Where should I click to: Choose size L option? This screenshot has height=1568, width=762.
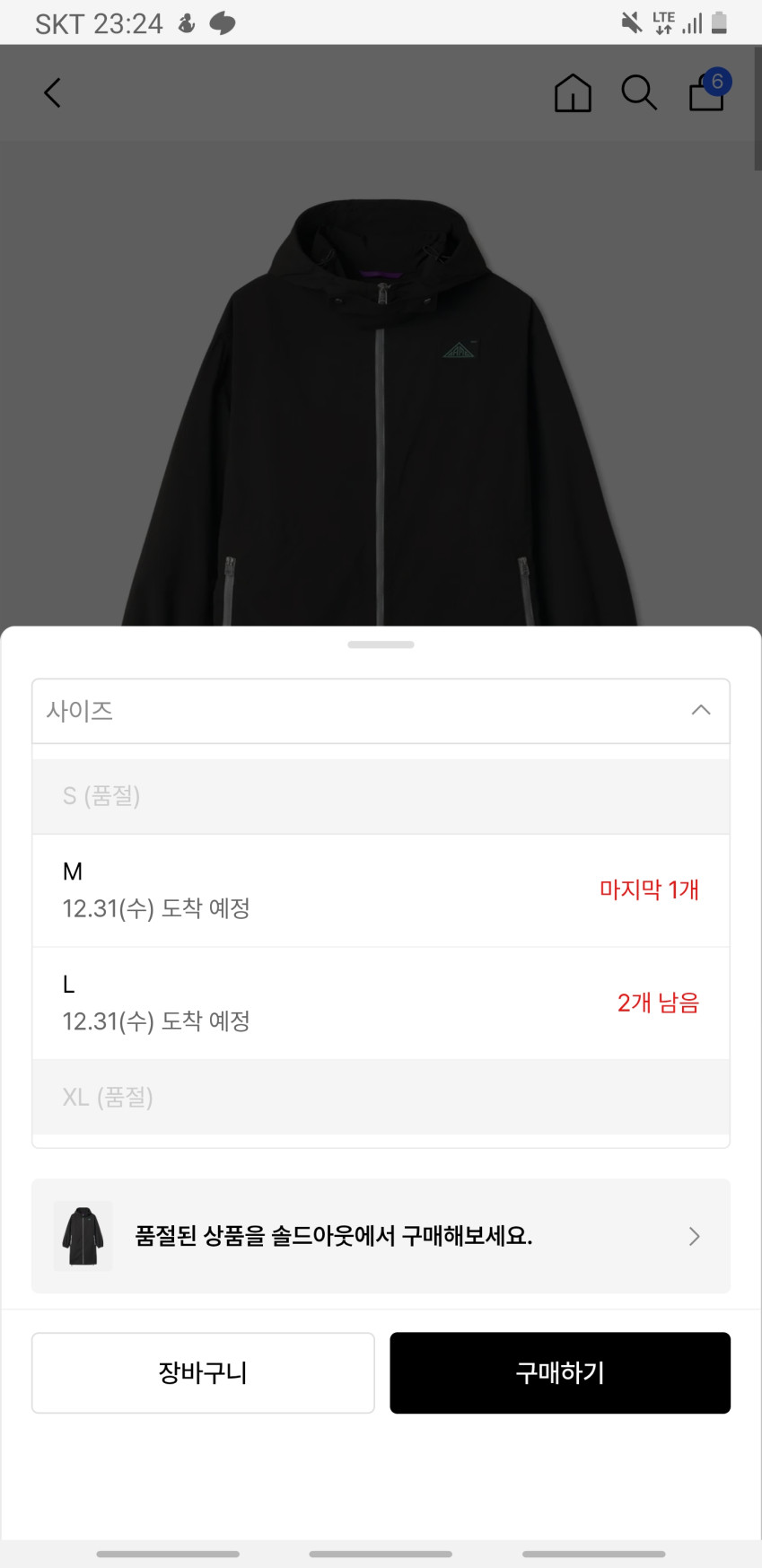(x=381, y=1003)
